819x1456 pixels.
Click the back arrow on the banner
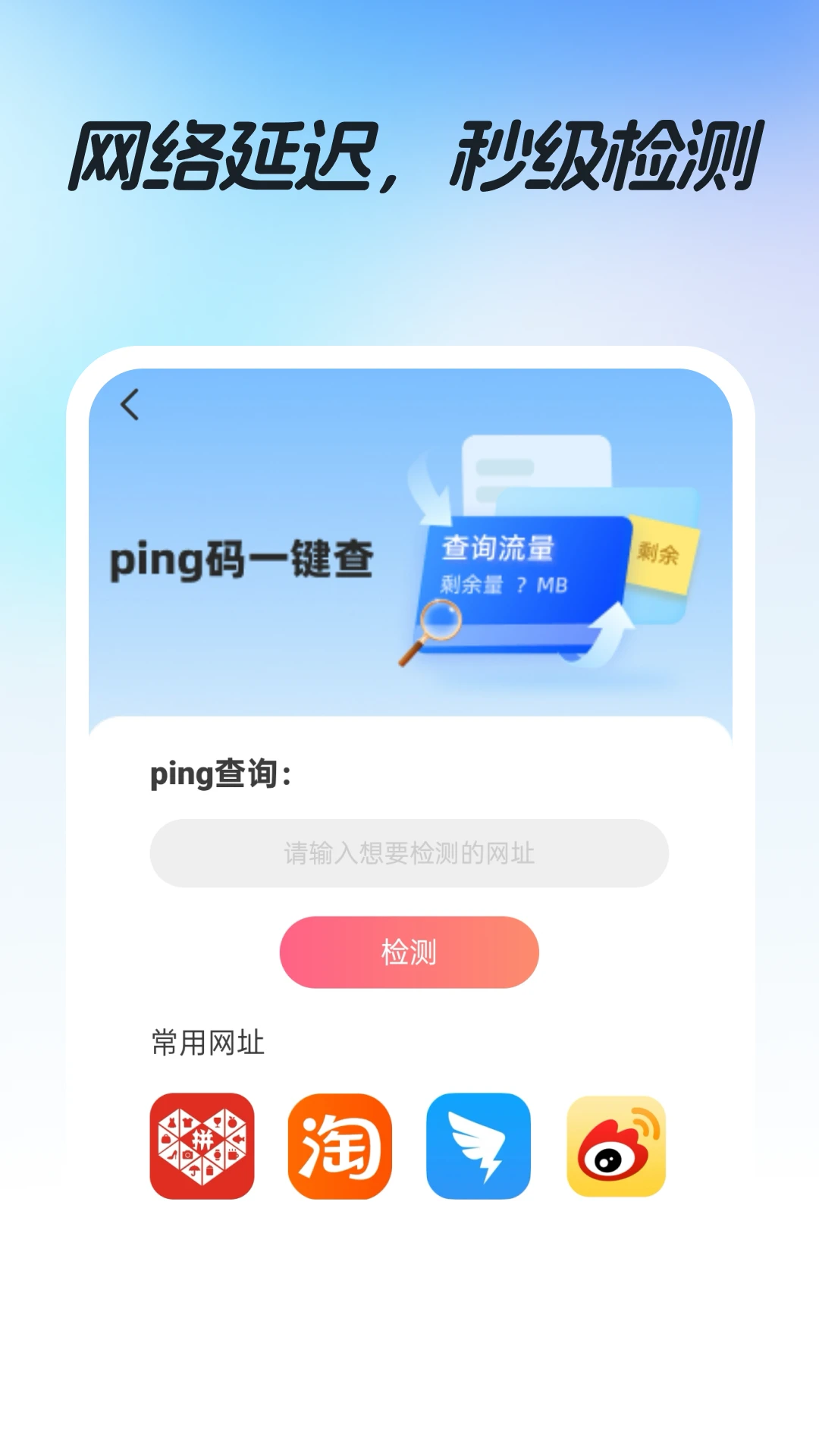(x=130, y=404)
